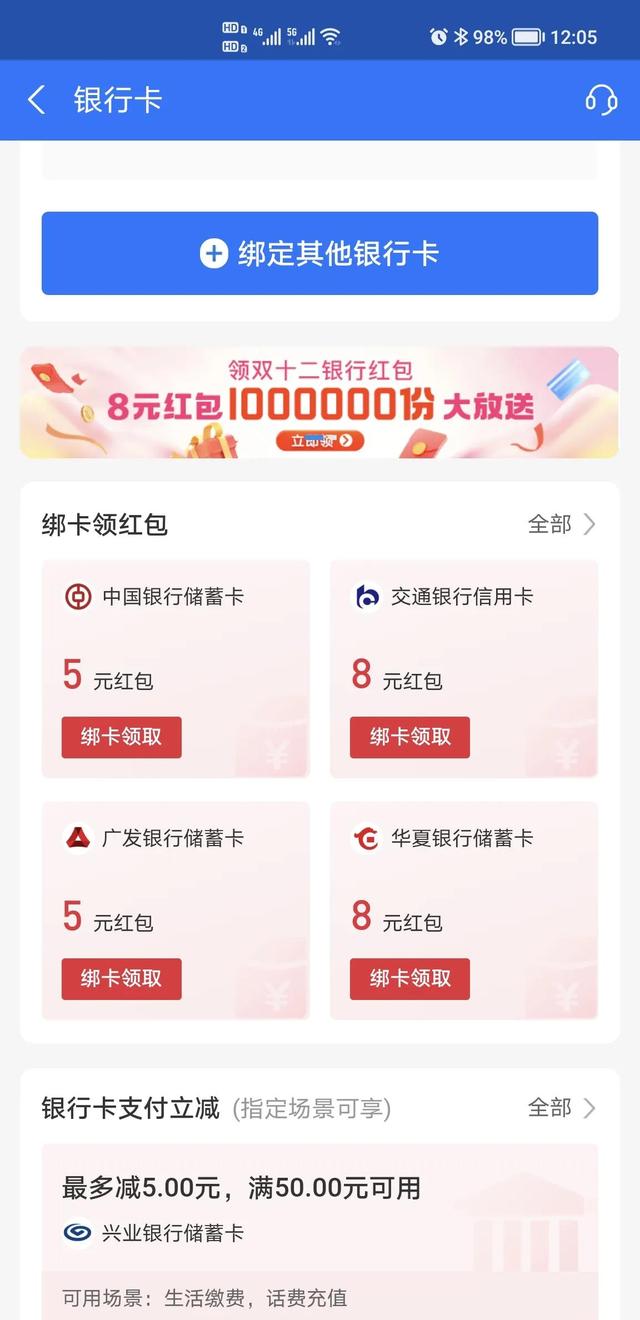Claim 华夏银行储蓄卡 8元红包 via 绑卡领取
Viewport: 640px width, 1320px height.
[410, 978]
